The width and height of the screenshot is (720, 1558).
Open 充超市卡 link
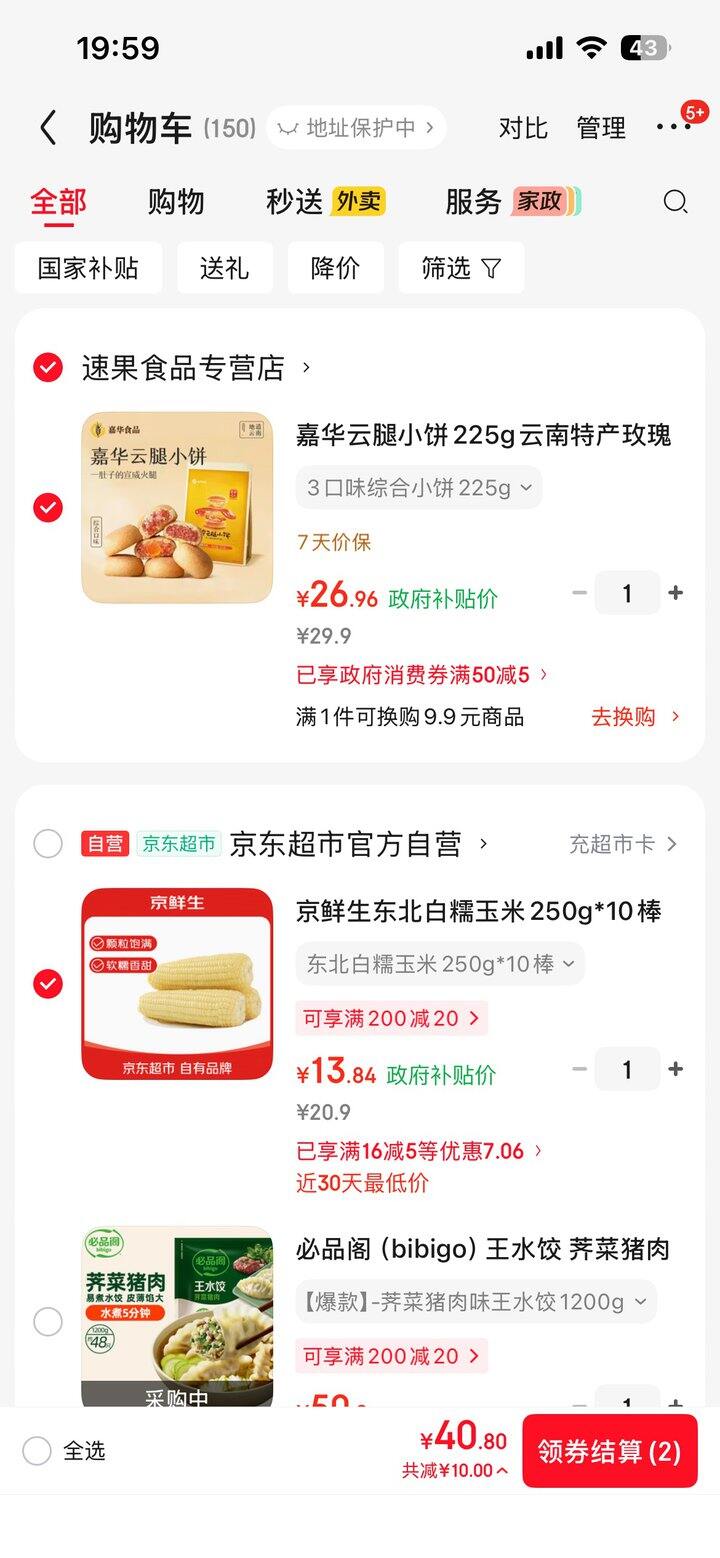[x=623, y=844]
